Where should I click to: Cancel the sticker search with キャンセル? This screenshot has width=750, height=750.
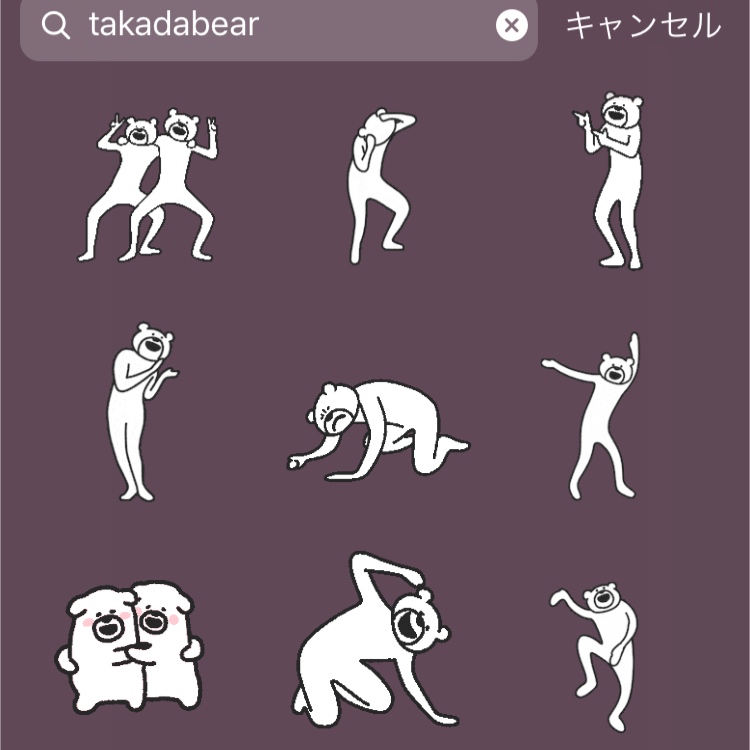(642, 25)
